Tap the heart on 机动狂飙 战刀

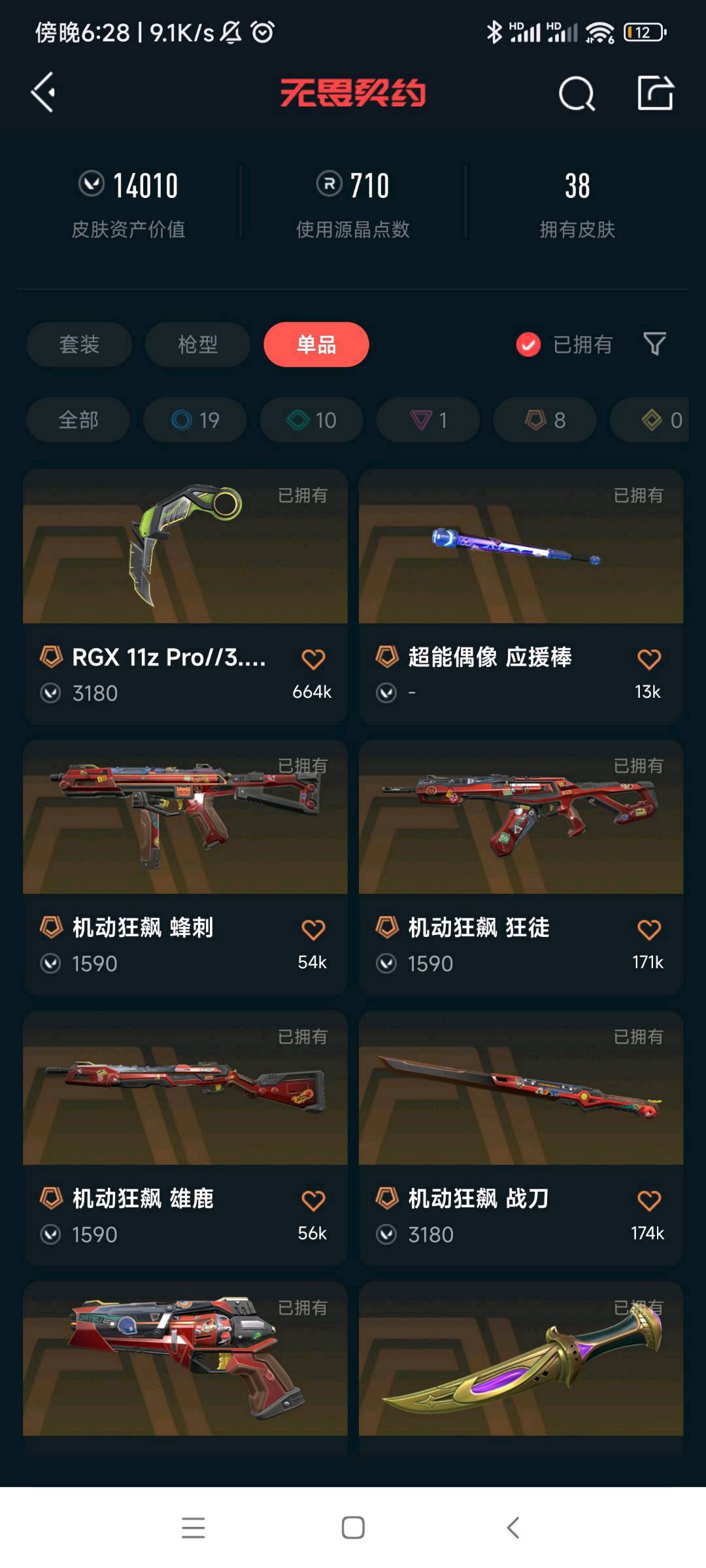point(648,1201)
